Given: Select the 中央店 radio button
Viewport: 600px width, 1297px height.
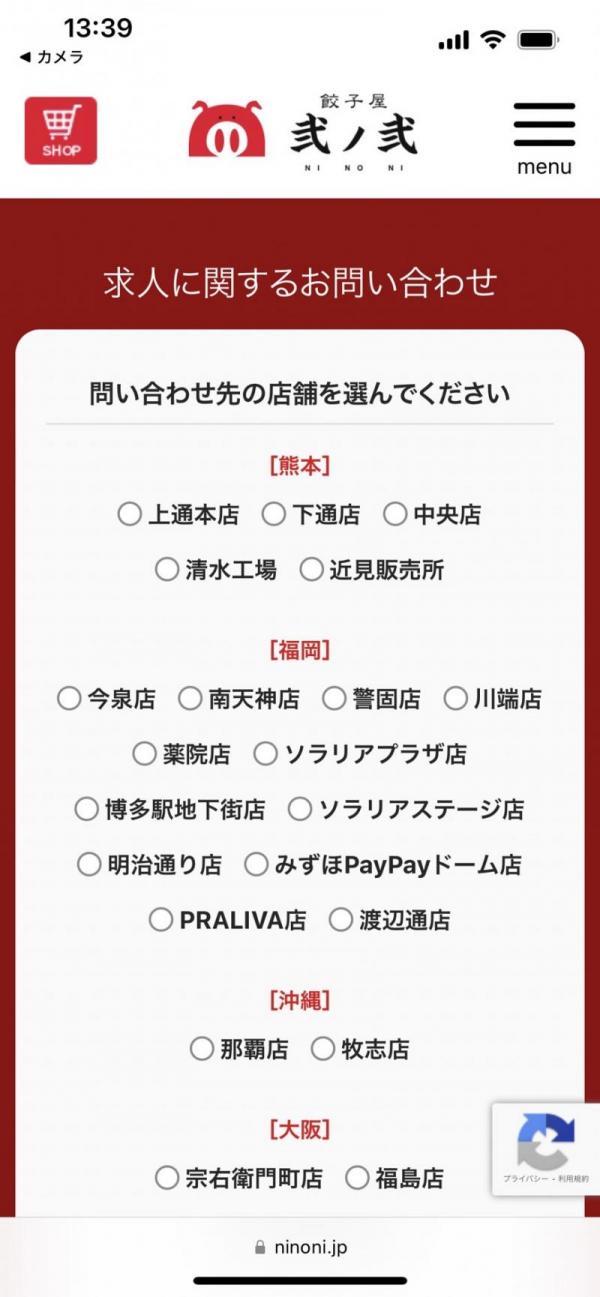Looking at the screenshot, I should click(x=396, y=515).
